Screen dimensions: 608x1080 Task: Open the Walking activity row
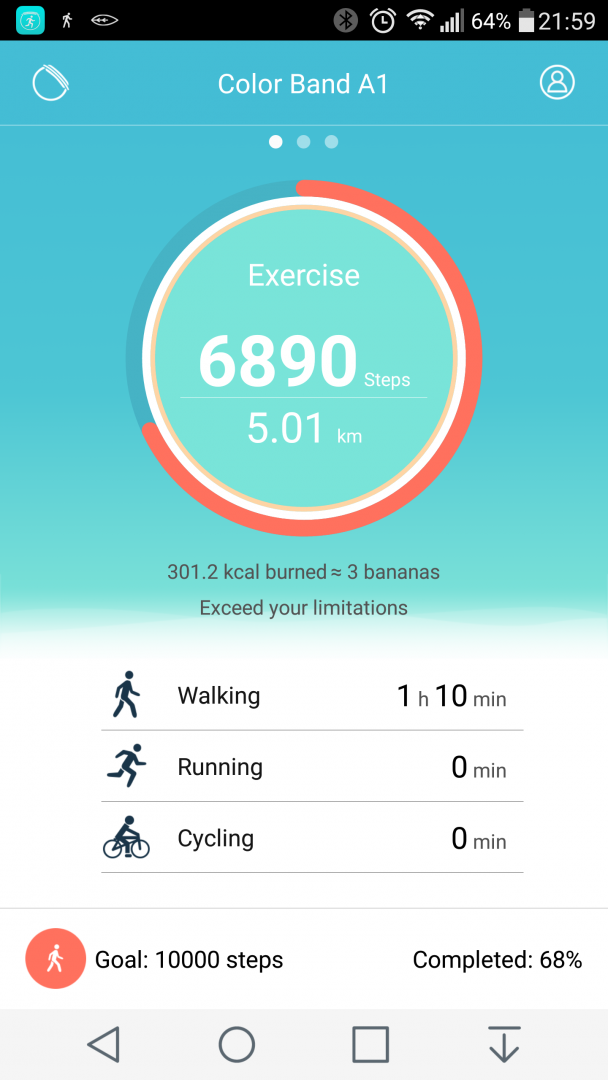click(312, 696)
